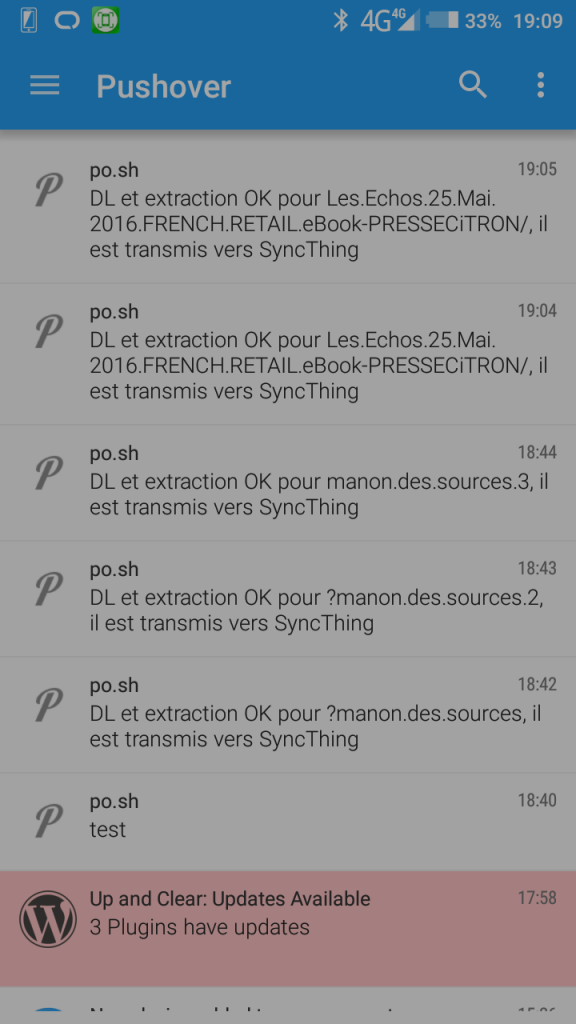The height and width of the screenshot is (1024, 576).
Task: Open the po.sh test message
Action: (288, 822)
